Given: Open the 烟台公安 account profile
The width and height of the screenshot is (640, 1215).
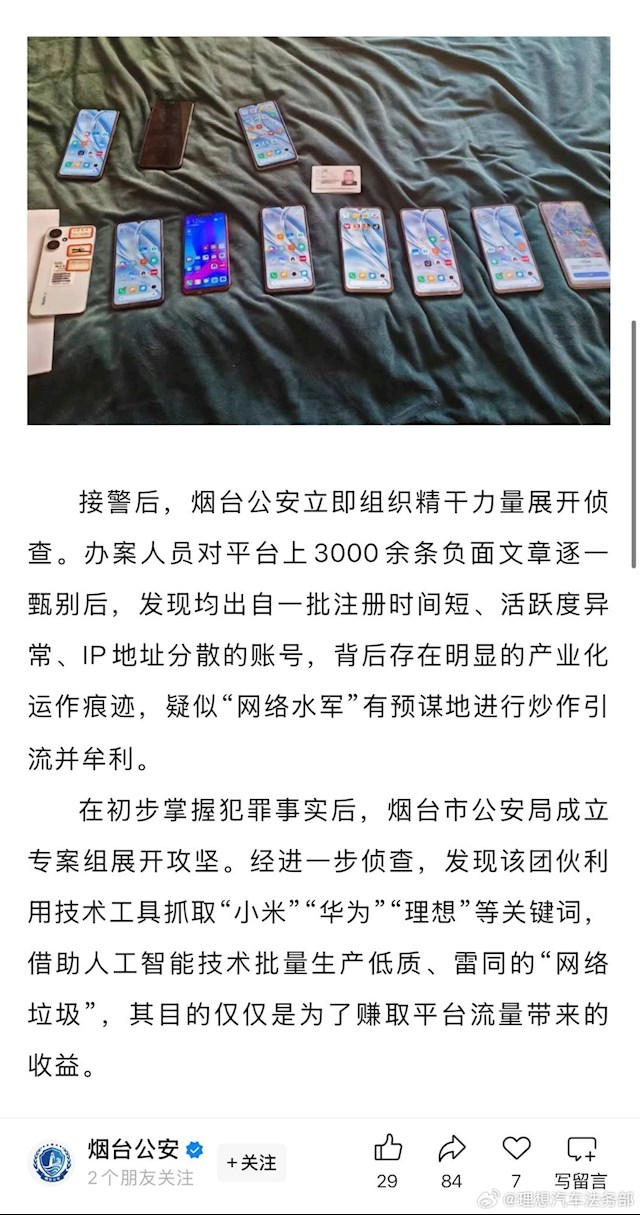Looking at the screenshot, I should click(132, 1149).
